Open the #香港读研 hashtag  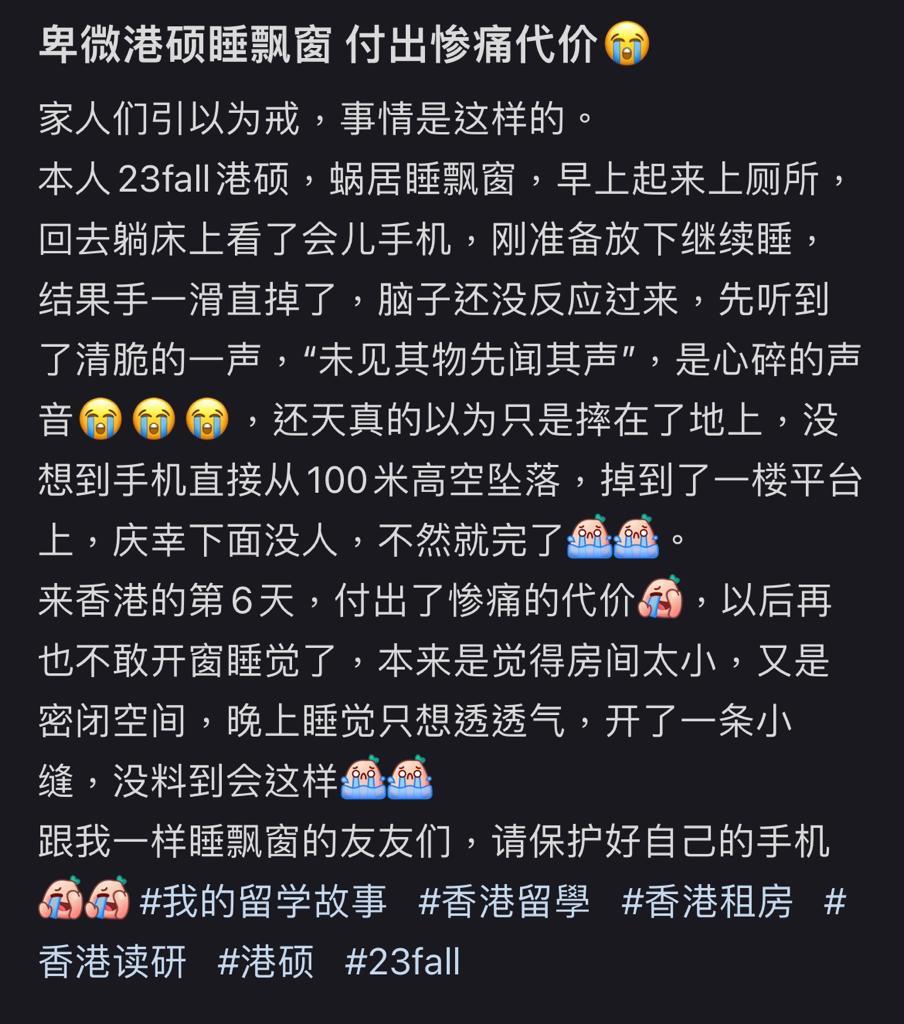pos(112,962)
